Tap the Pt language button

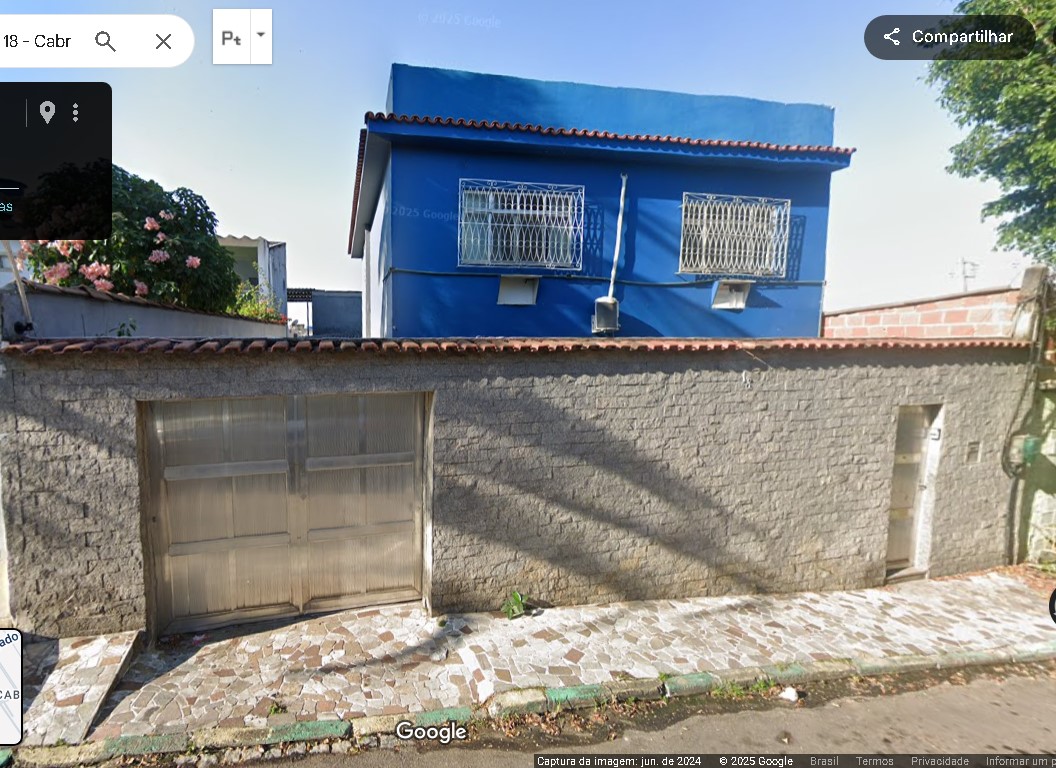(231, 37)
